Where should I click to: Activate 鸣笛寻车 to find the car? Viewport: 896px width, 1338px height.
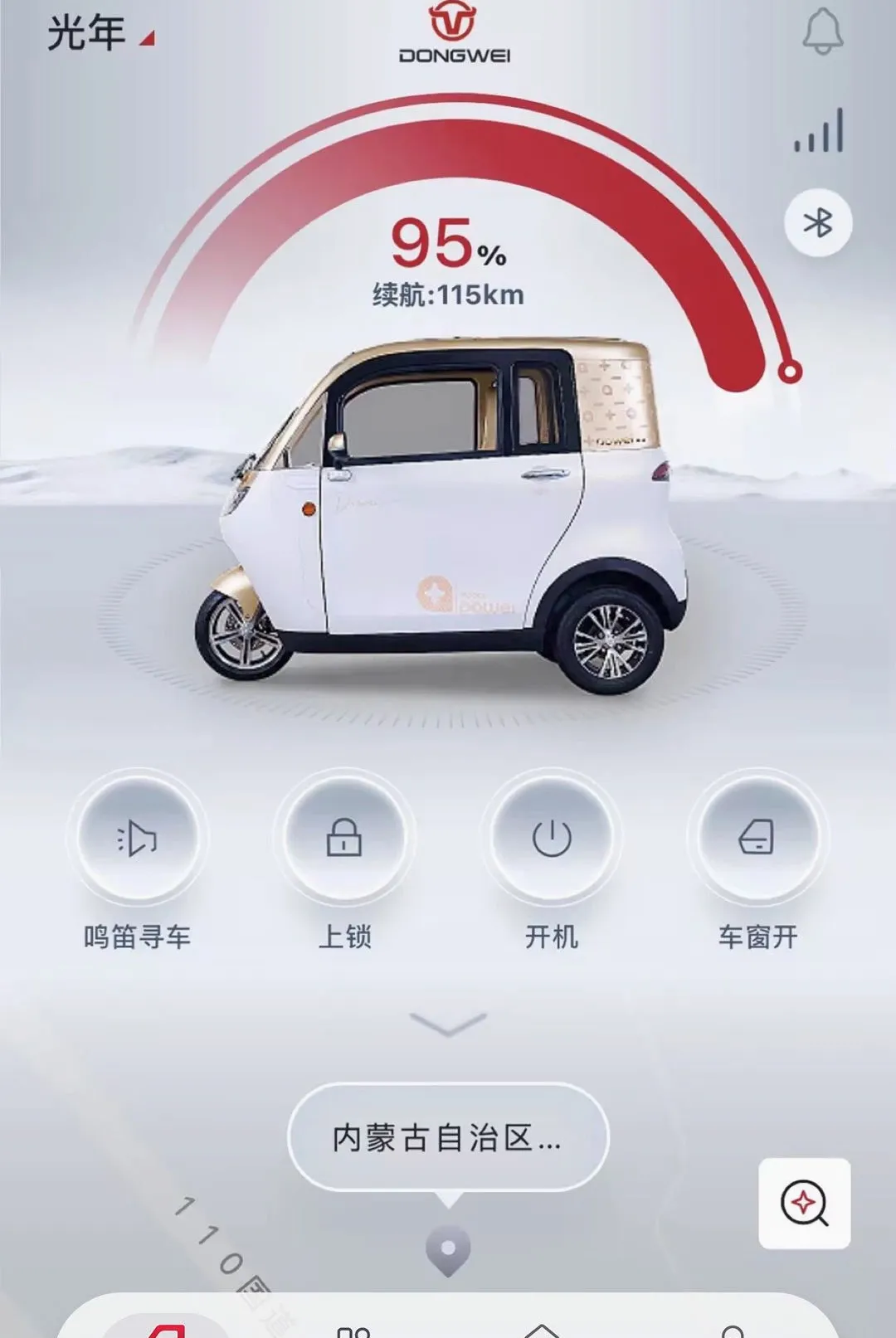point(137,838)
